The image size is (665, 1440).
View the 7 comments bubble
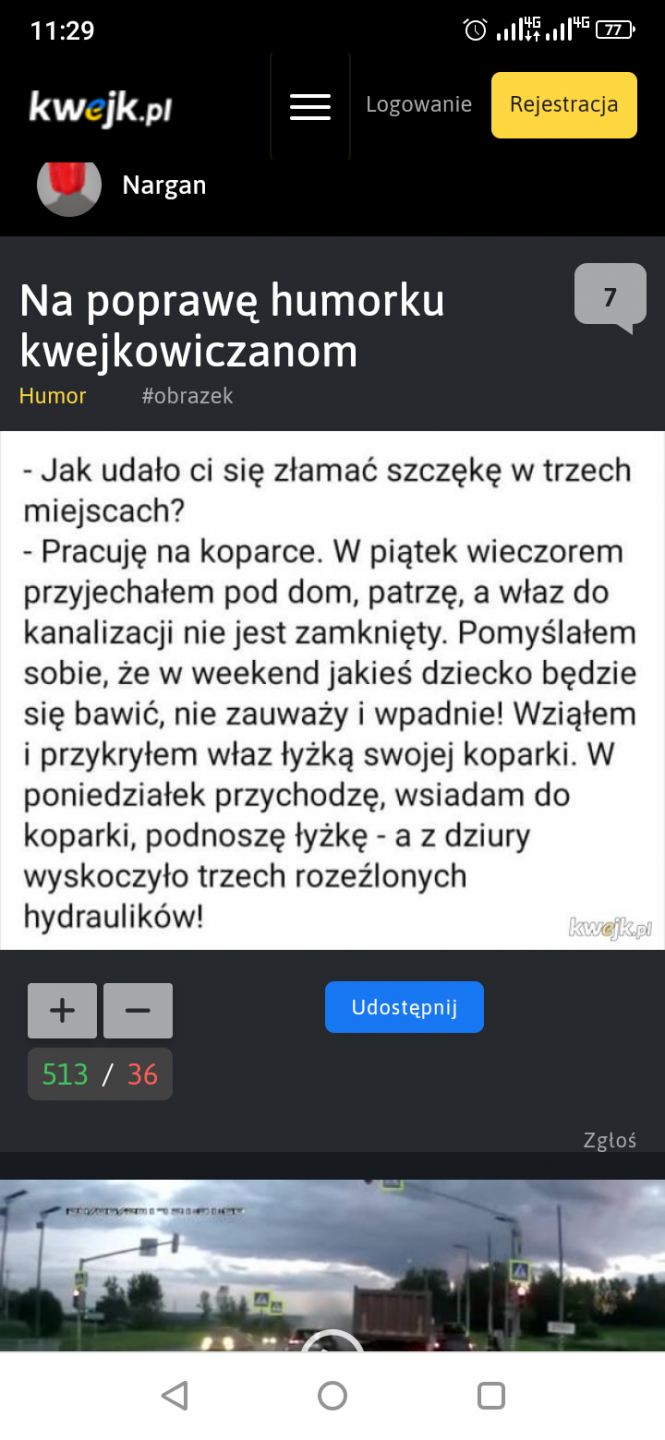click(610, 297)
